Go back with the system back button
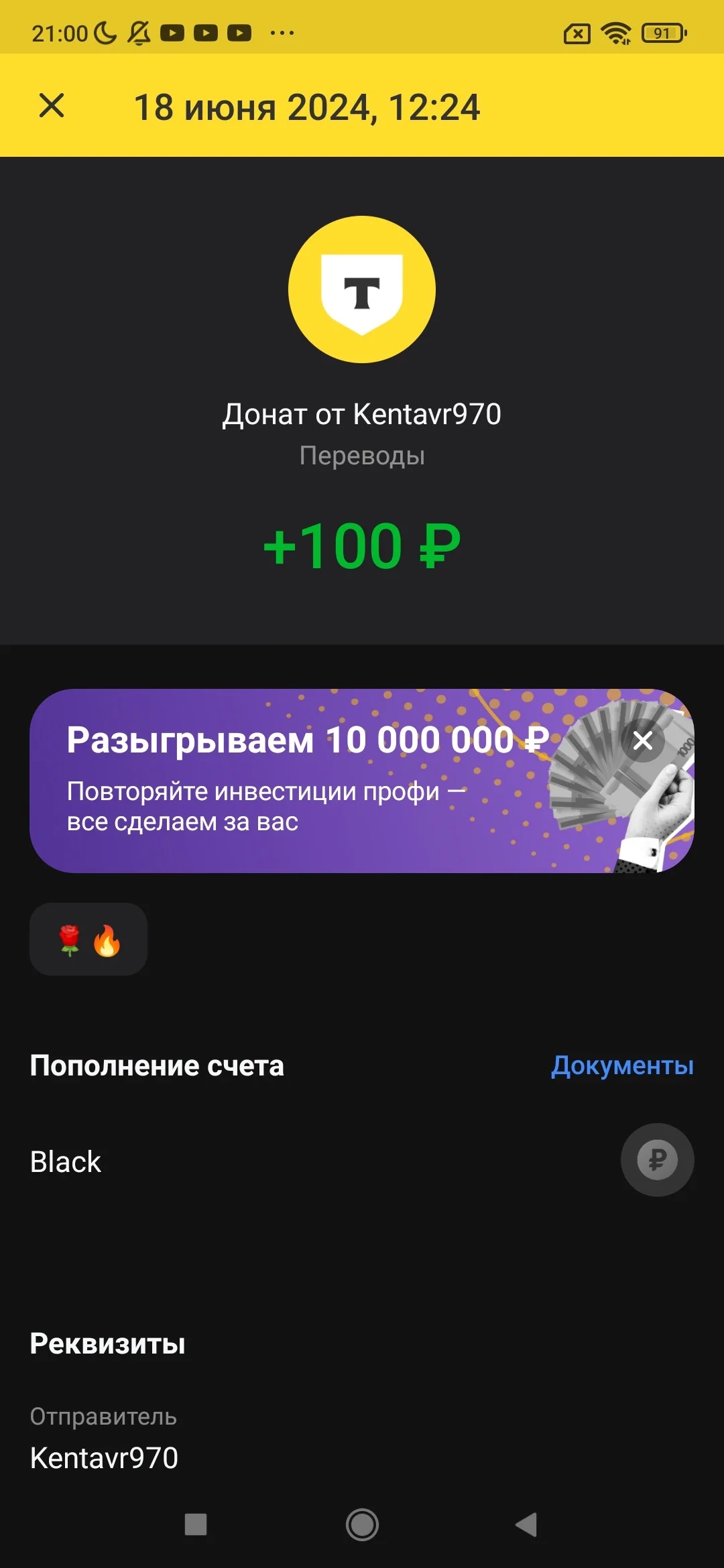Screen dimensions: 724x1568 click(x=527, y=1524)
